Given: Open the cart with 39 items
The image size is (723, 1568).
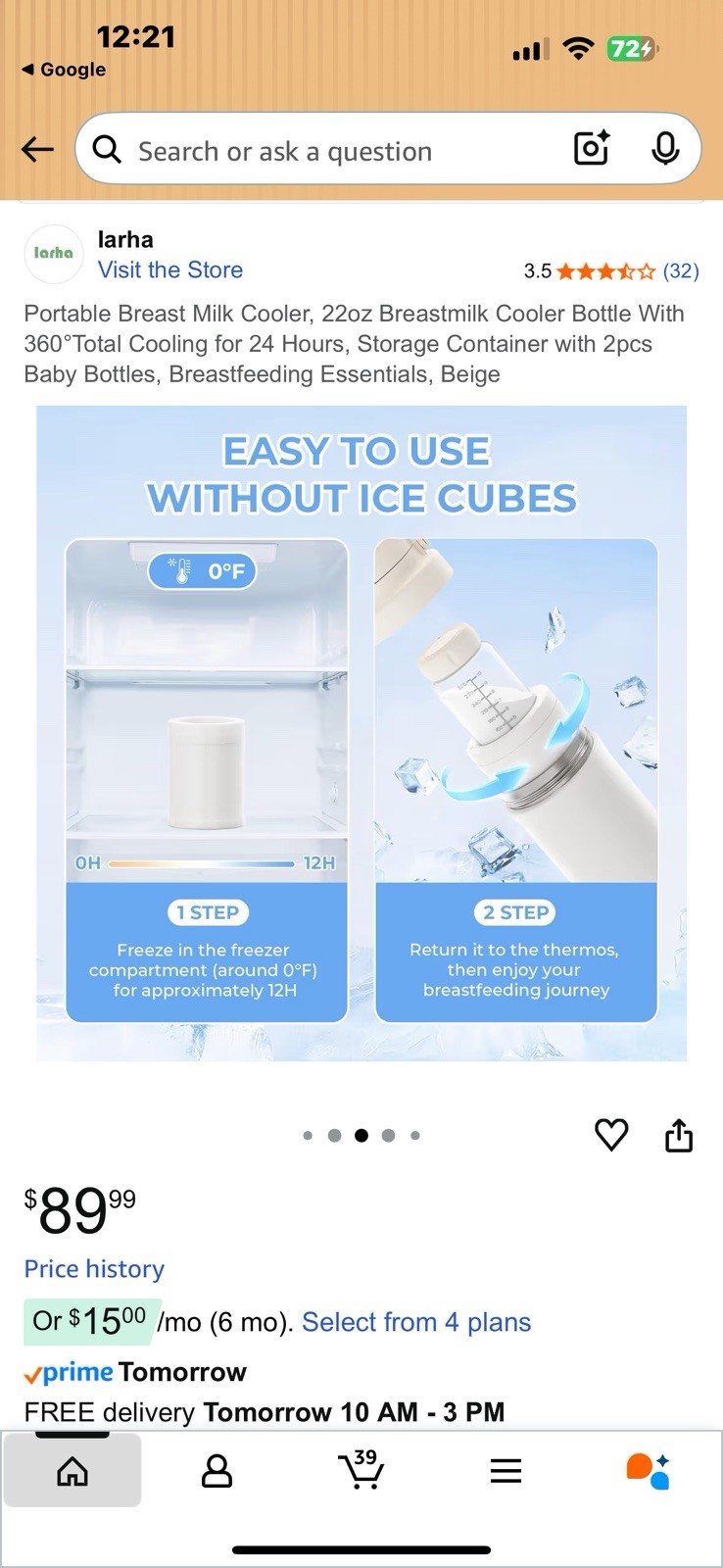Looking at the screenshot, I should coord(361,1470).
